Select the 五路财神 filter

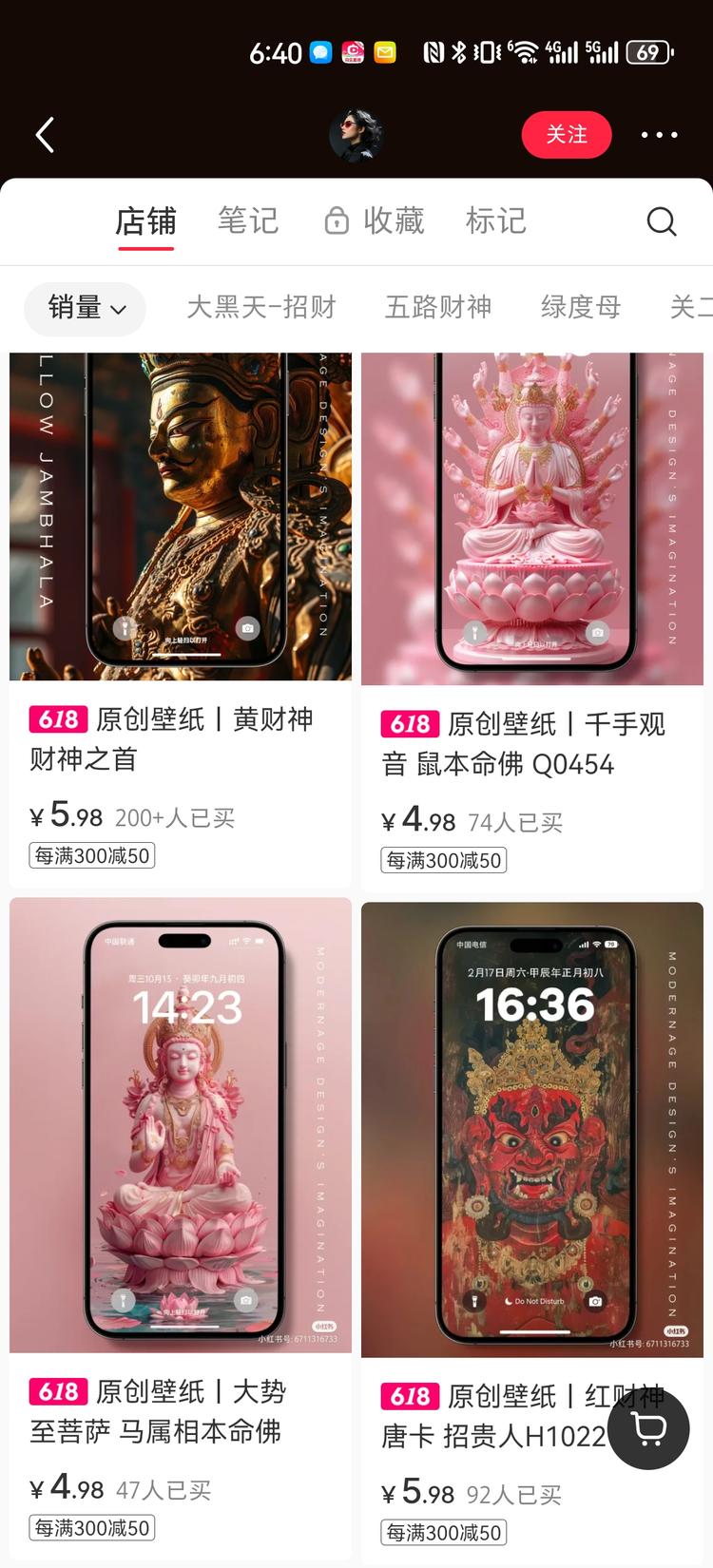click(x=437, y=308)
